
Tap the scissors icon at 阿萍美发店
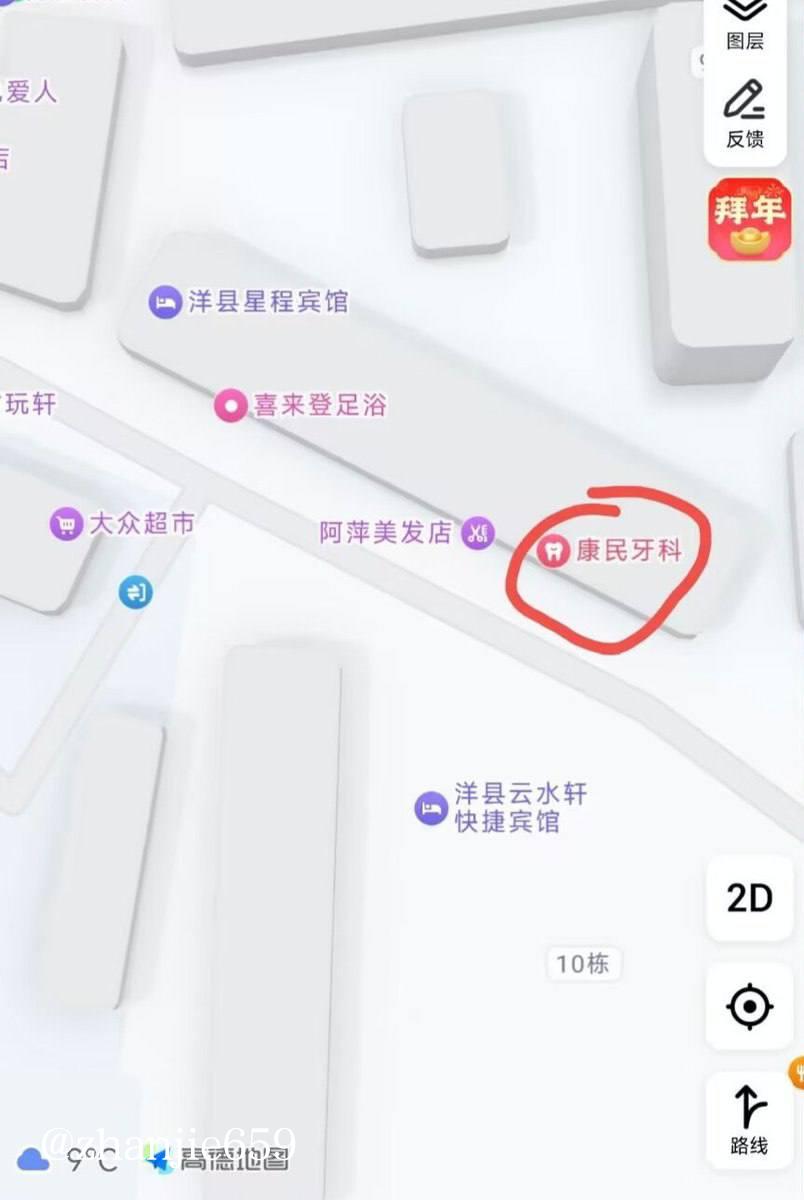pyautogui.click(x=477, y=533)
